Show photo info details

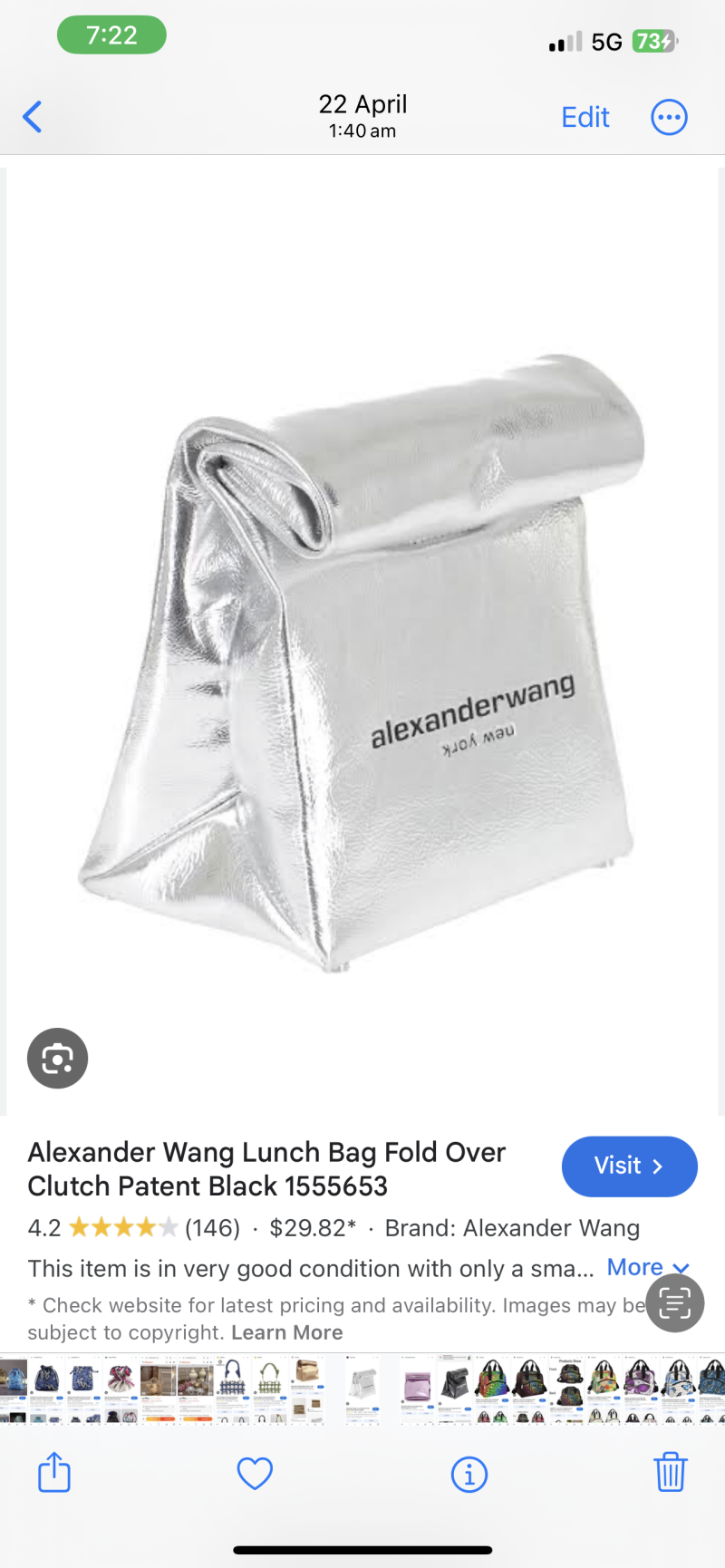pos(469,1474)
